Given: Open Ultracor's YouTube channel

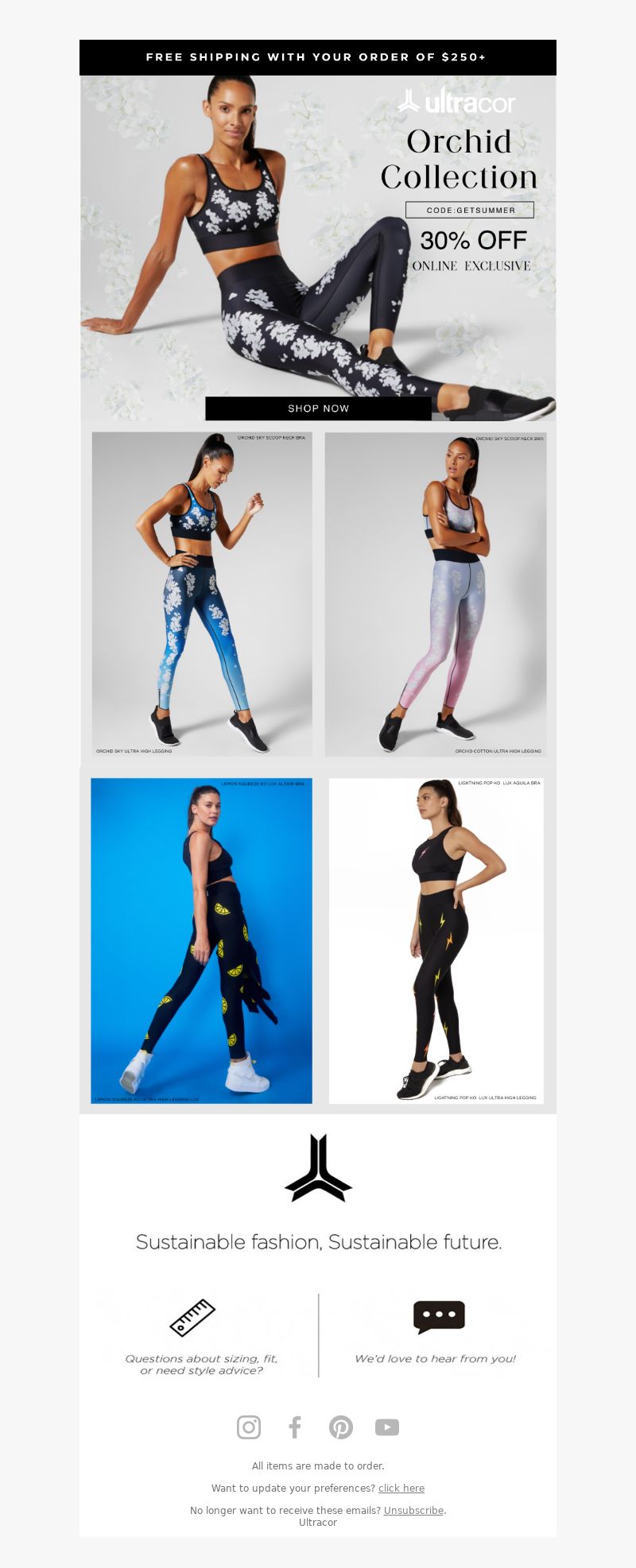Looking at the screenshot, I should point(387,1427).
